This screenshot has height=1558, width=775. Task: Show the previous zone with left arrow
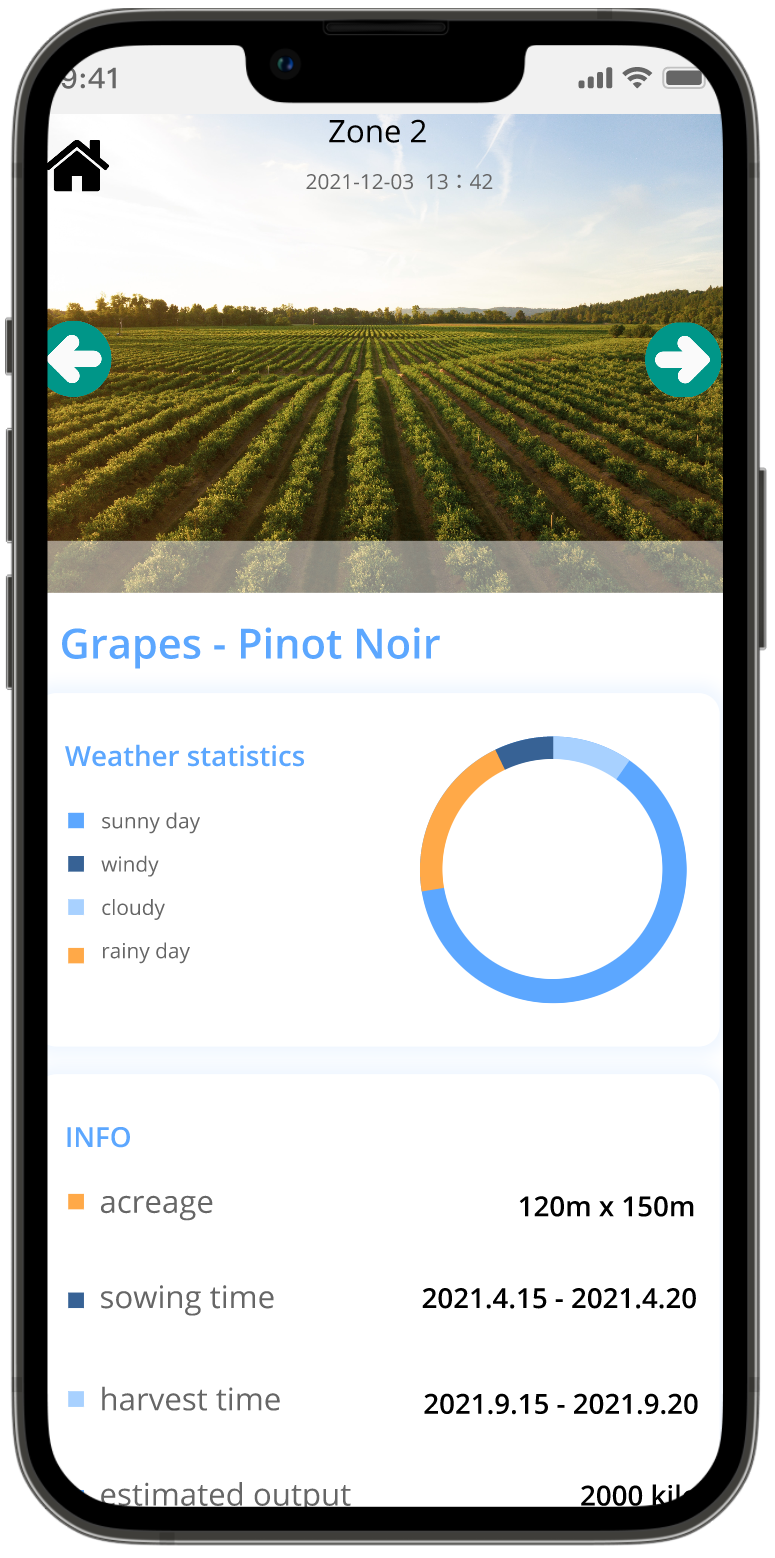(x=78, y=360)
